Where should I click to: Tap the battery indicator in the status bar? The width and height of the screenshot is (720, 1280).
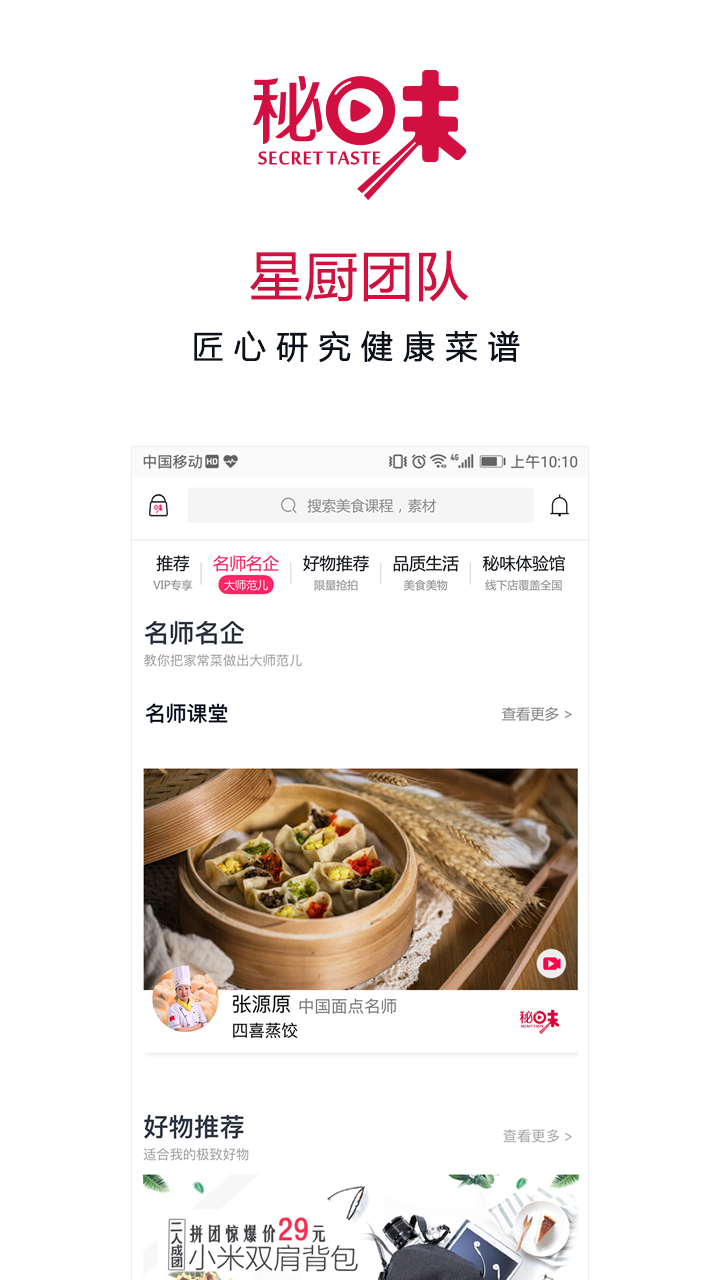tap(492, 459)
